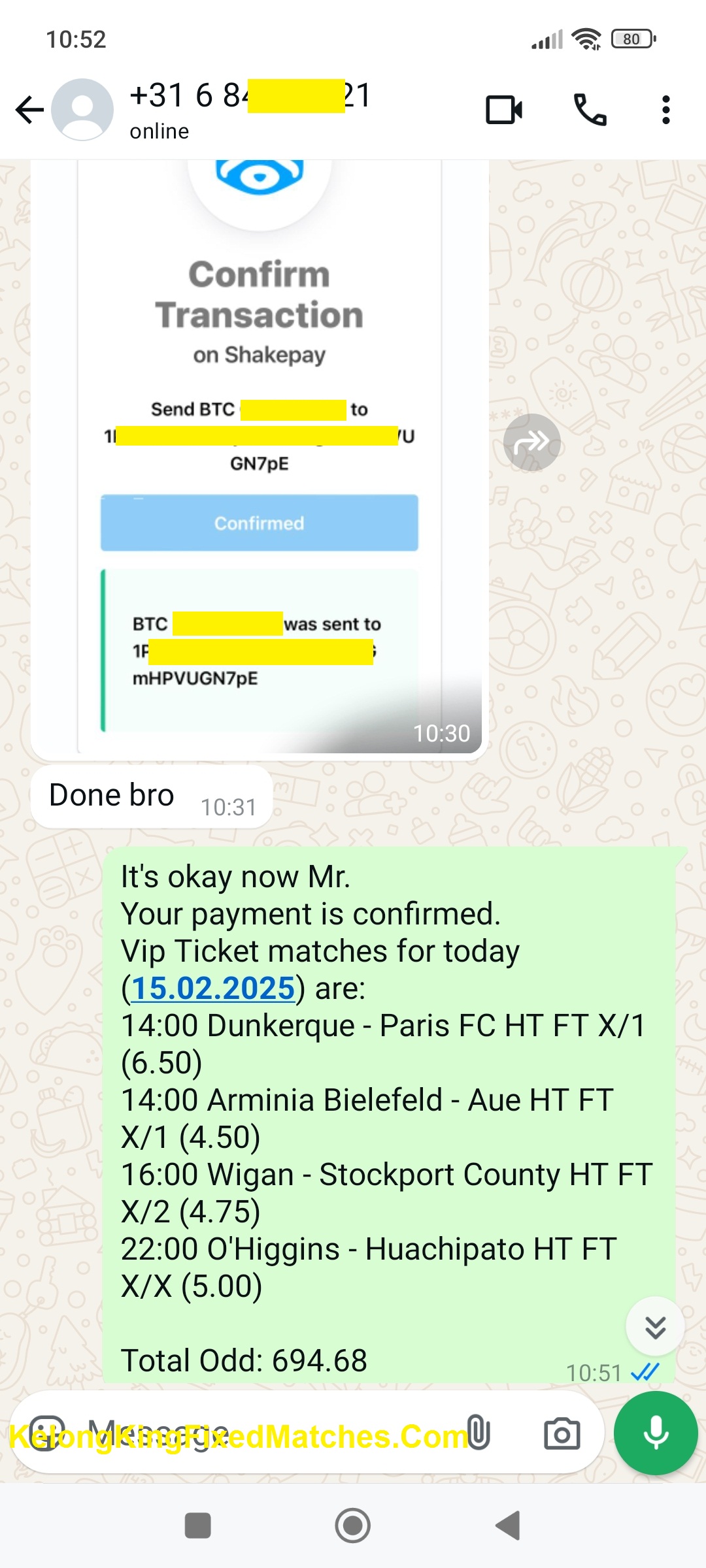Image resolution: width=706 pixels, height=1568 pixels.
Task: Open the overflow menu
Action: [665, 110]
